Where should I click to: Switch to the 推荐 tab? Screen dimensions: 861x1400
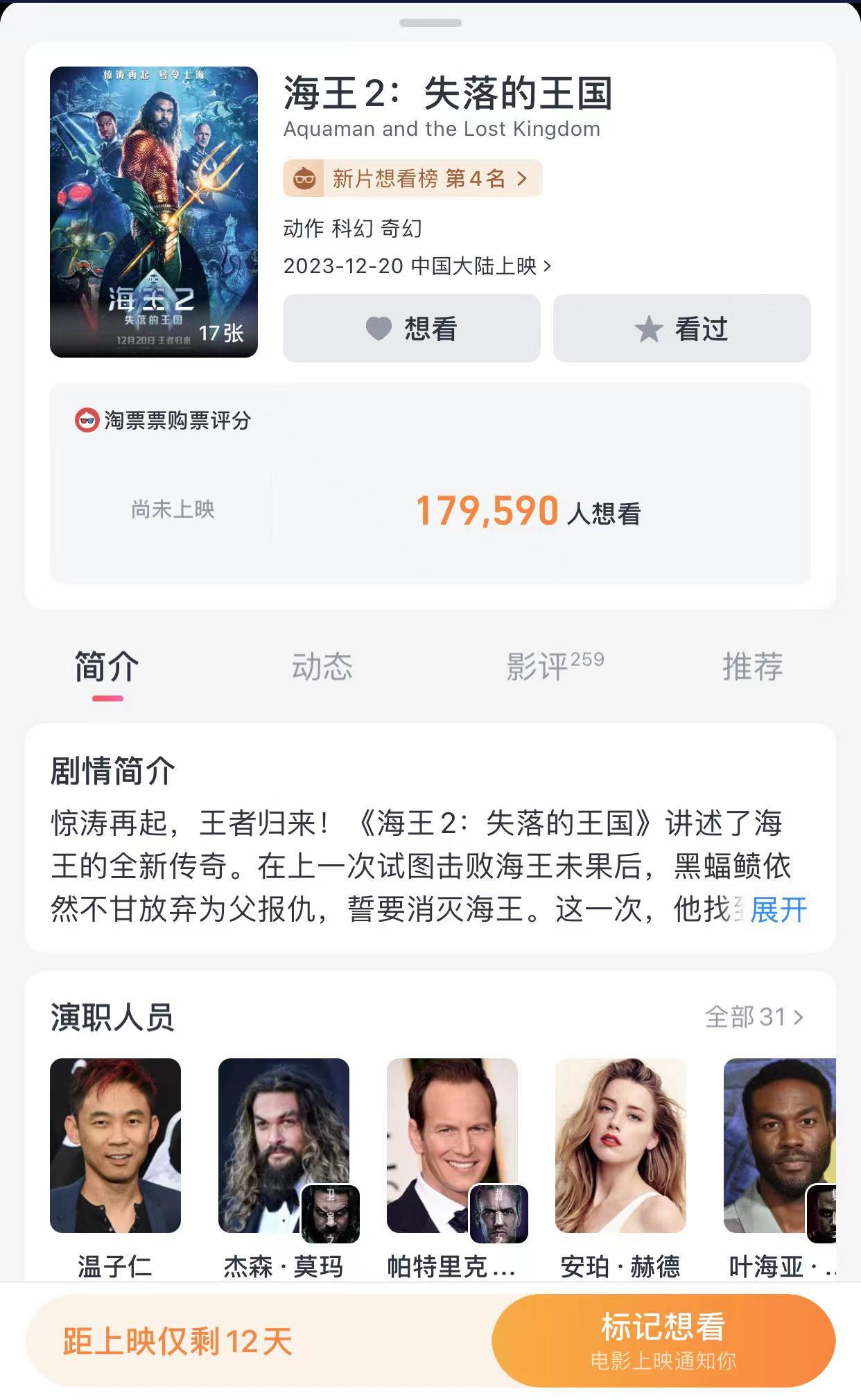pos(753,667)
